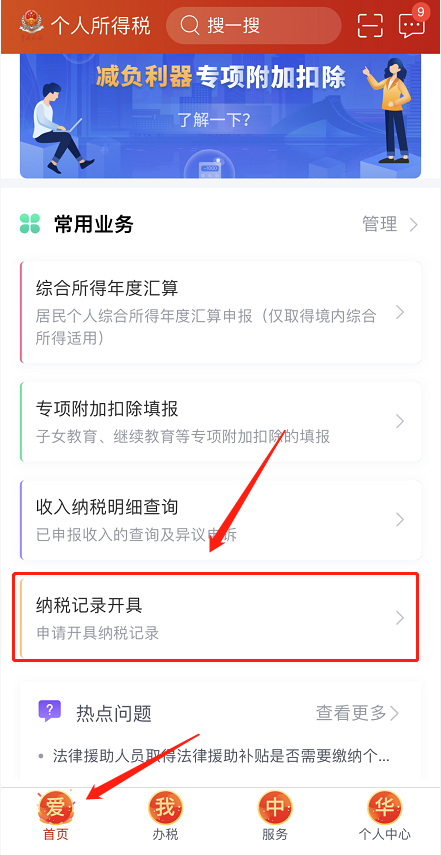This screenshot has width=441, height=855.
Task: Open the 搜一搜 search box
Action: click(x=253, y=25)
